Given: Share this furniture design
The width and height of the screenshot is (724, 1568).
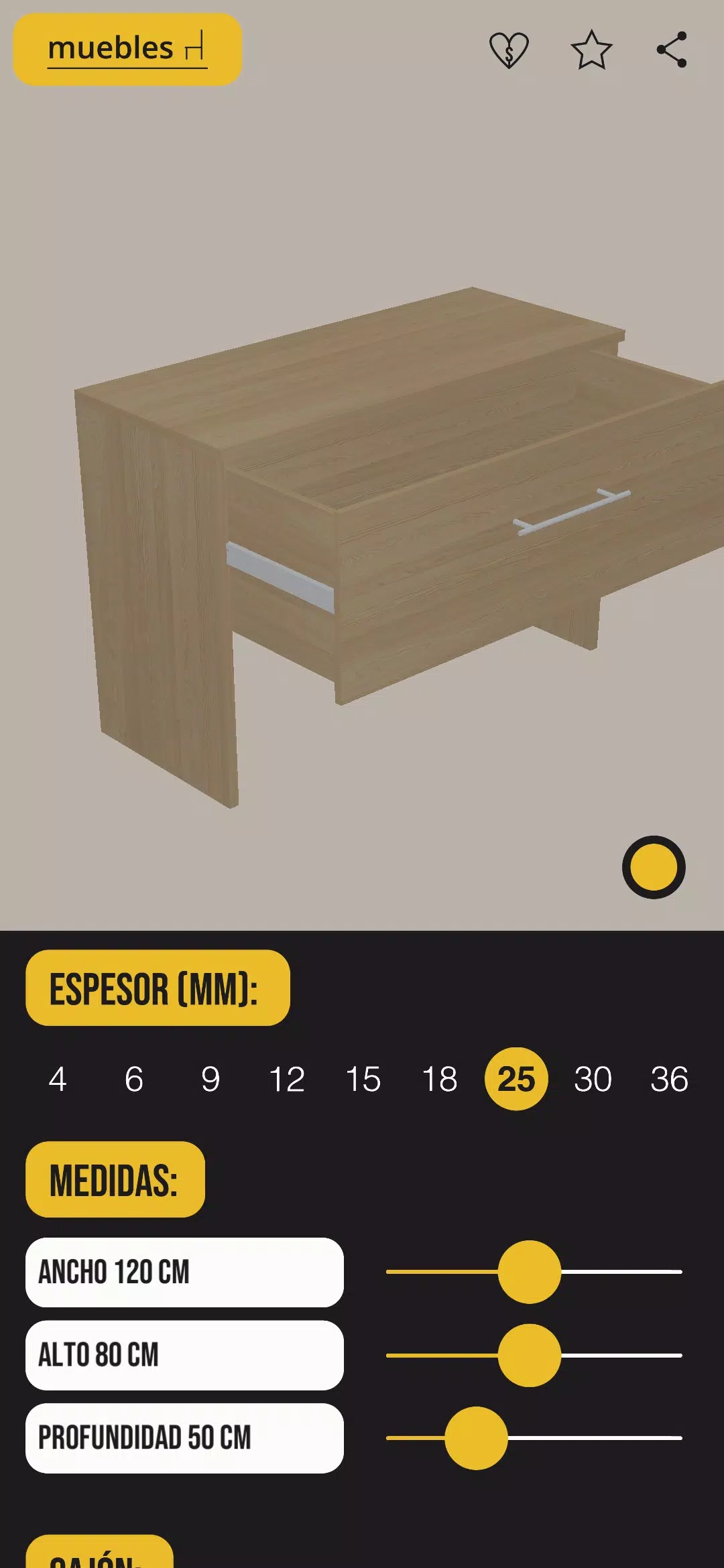Looking at the screenshot, I should click(x=672, y=50).
